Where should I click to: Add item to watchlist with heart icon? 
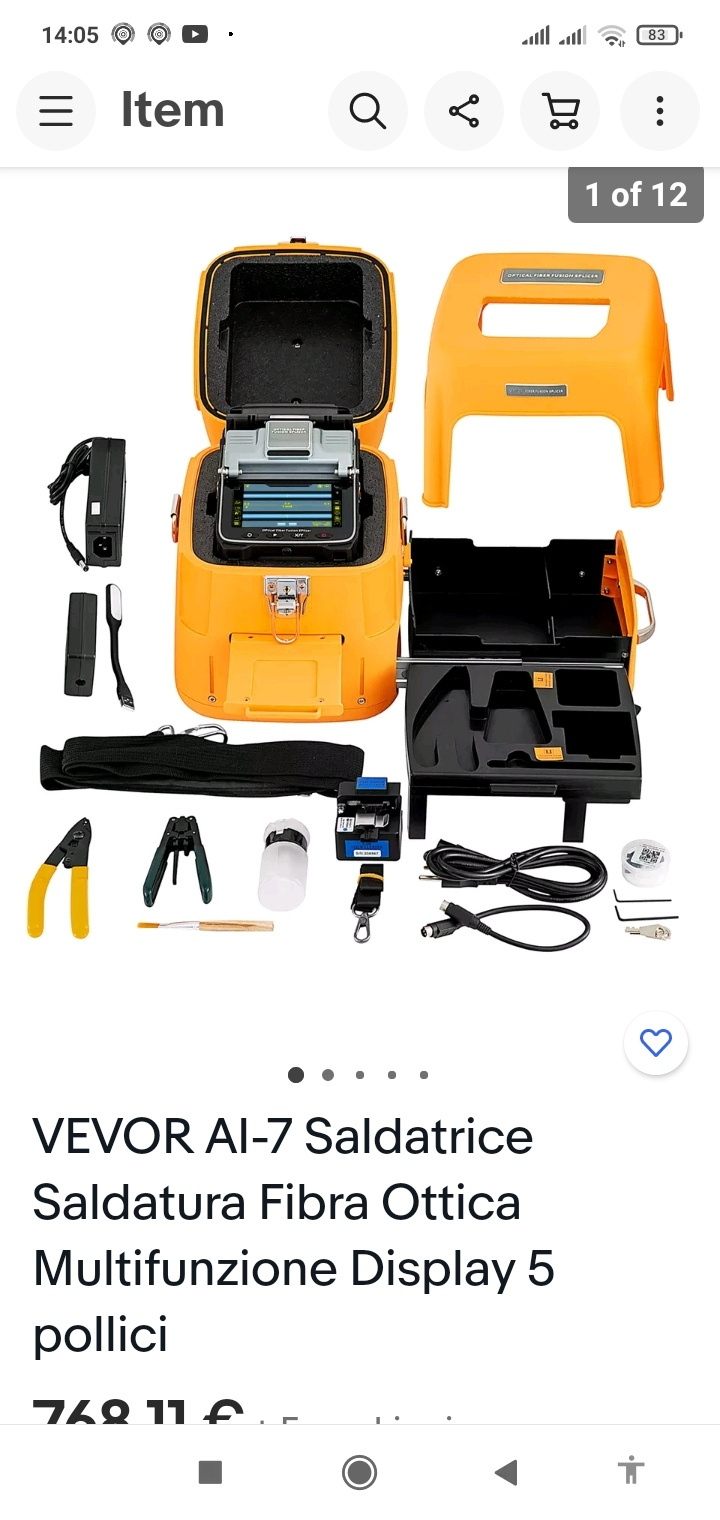tap(656, 1044)
